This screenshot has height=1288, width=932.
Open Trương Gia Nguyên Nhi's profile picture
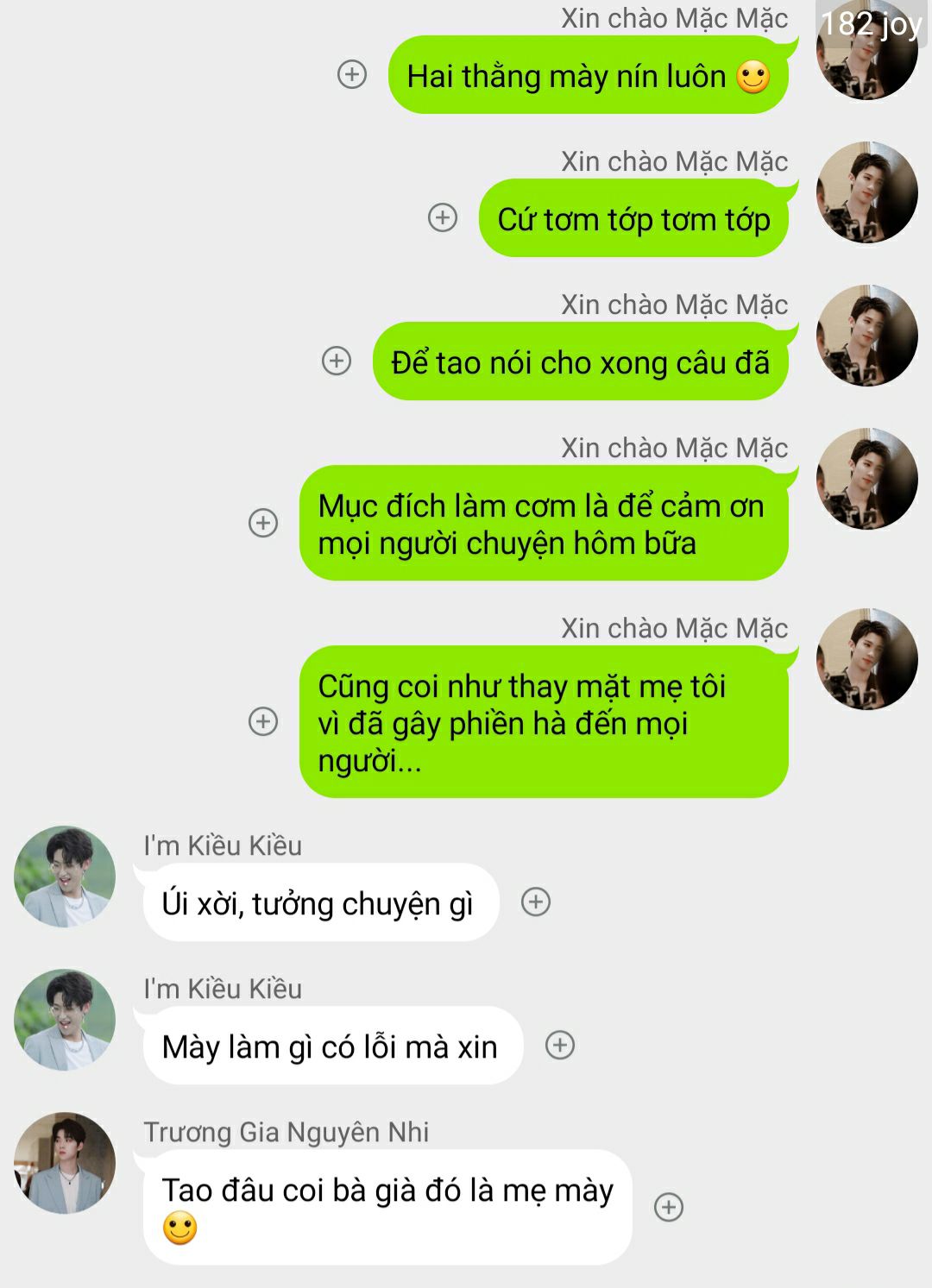(x=65, y=1163)
